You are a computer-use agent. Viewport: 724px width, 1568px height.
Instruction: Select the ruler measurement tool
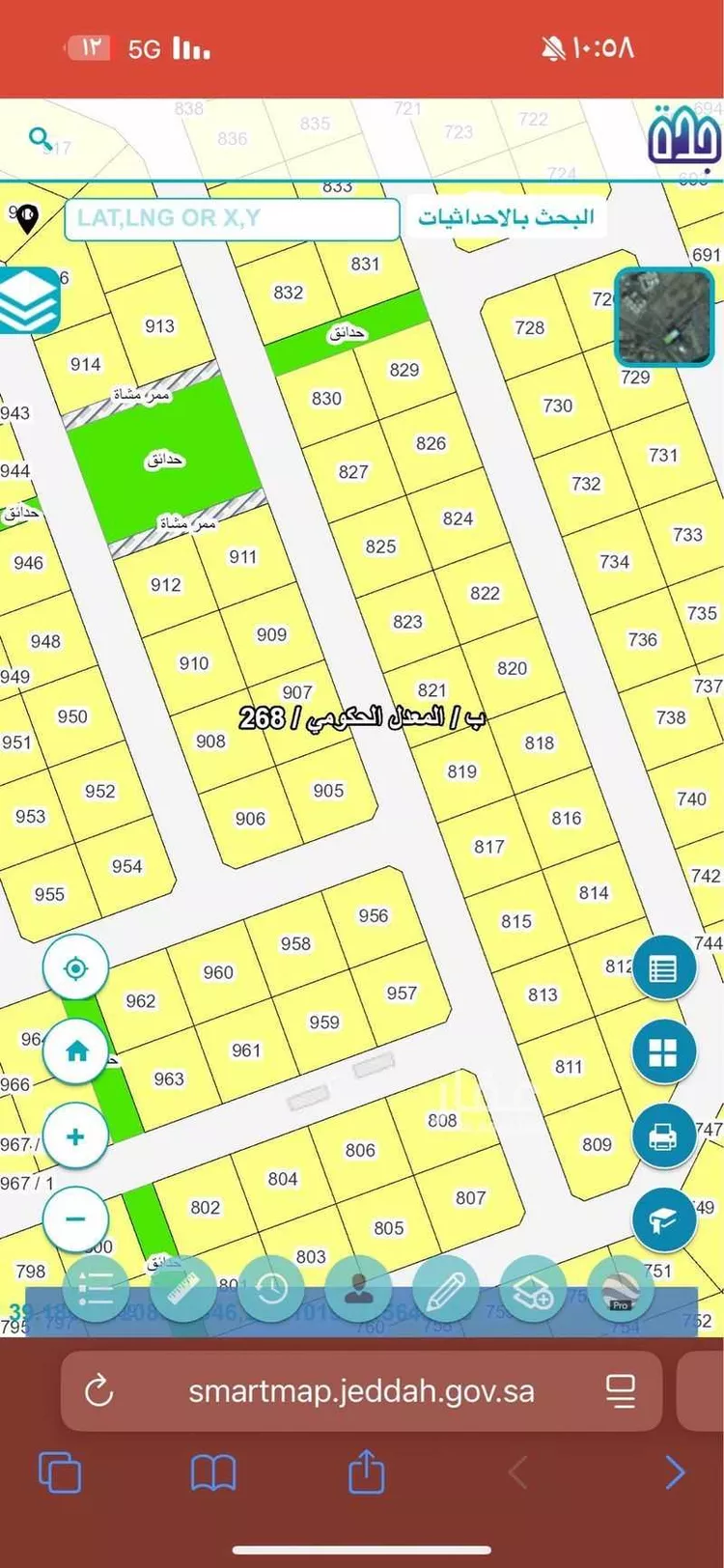[183, 1288]
